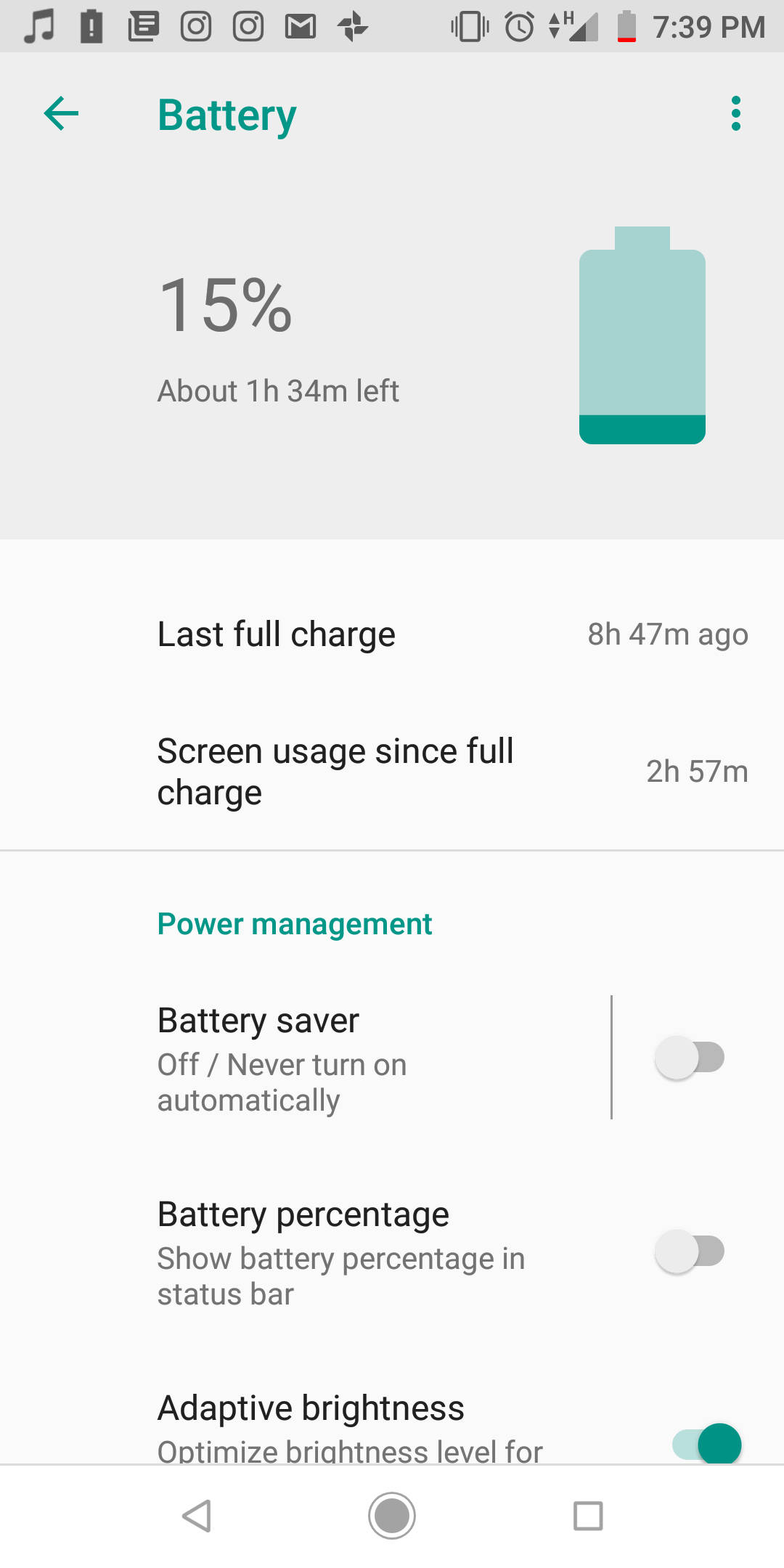
Task: Open recent apps from navigation bar
Action: coord(588,1516)
